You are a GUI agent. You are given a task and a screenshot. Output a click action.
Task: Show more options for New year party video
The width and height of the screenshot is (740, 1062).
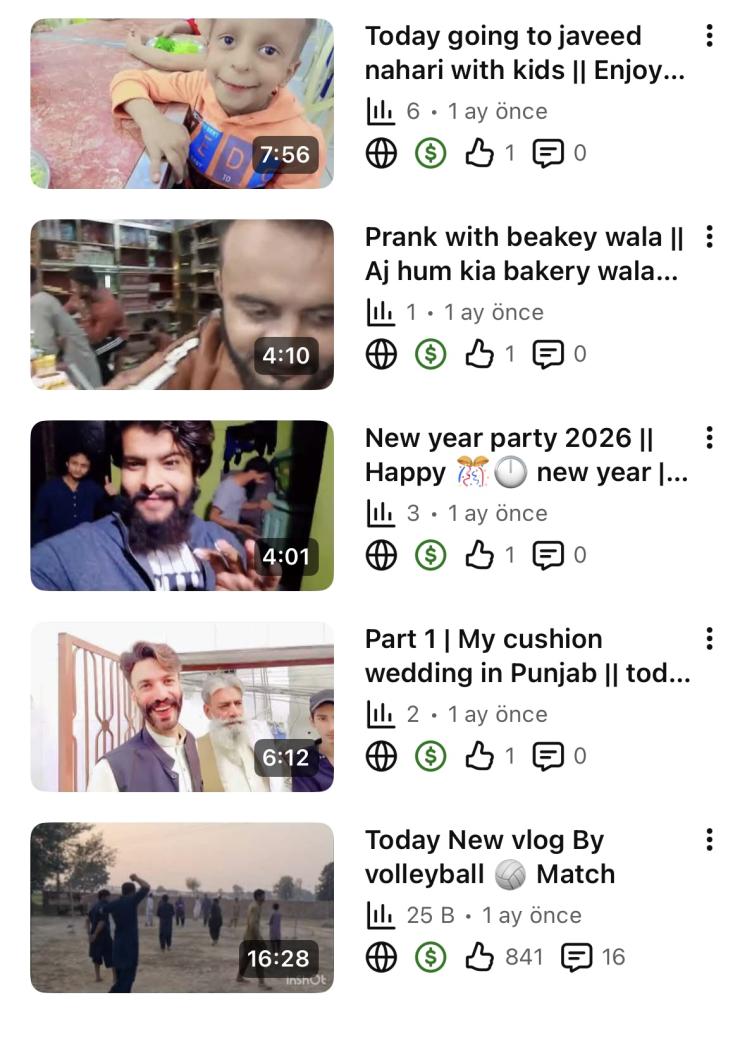709,438
